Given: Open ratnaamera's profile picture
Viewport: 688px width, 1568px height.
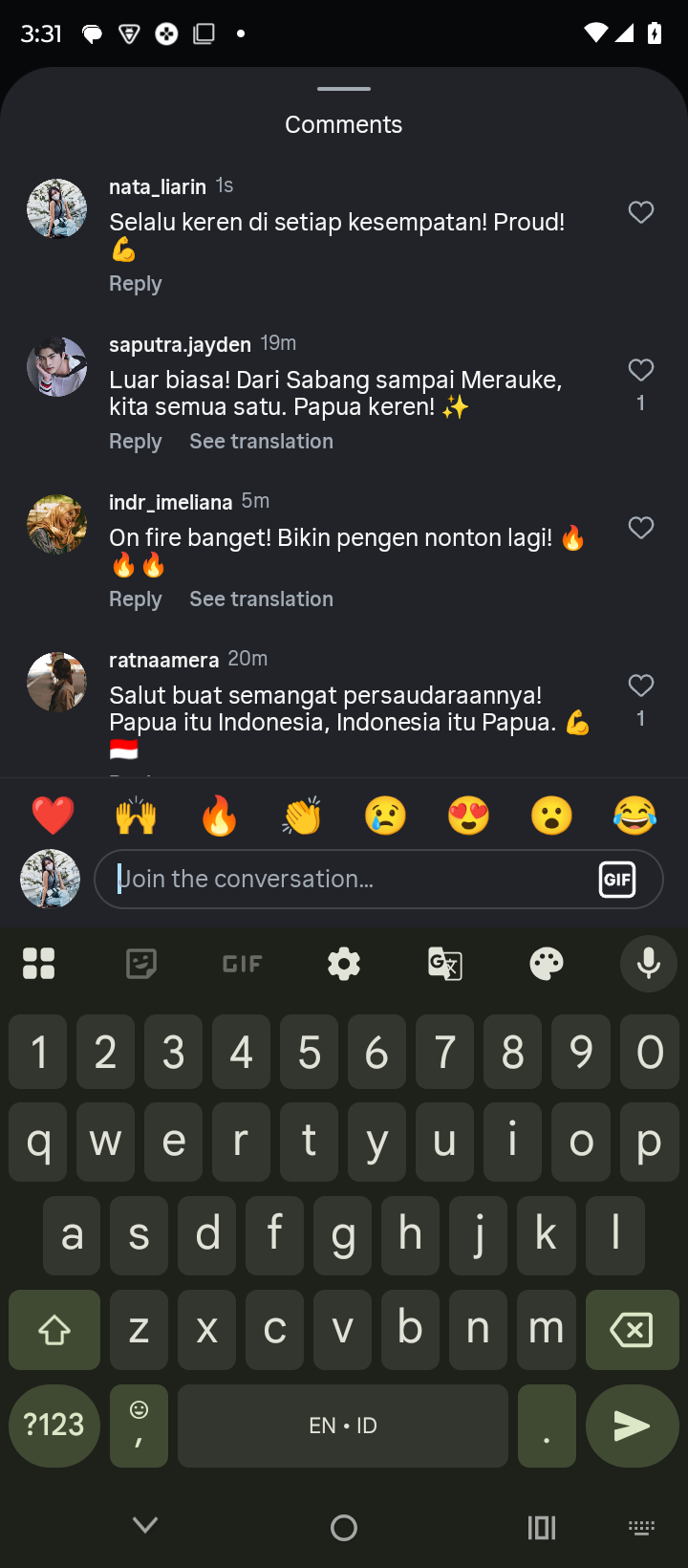Looking at the screenshot, I should (x=56, y=682).
